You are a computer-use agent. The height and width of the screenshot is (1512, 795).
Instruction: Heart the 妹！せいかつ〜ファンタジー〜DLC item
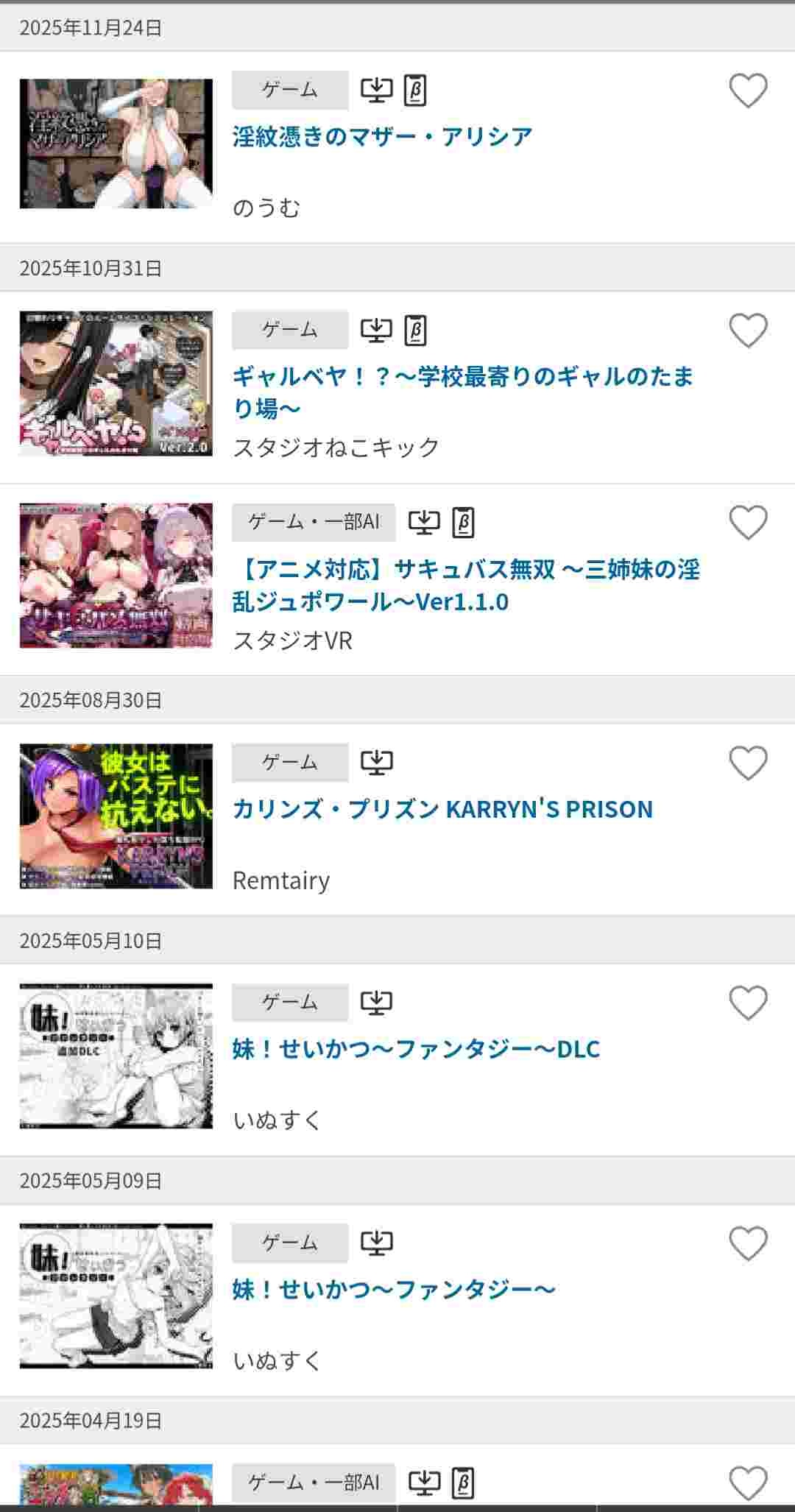[x=748, y=1003]
